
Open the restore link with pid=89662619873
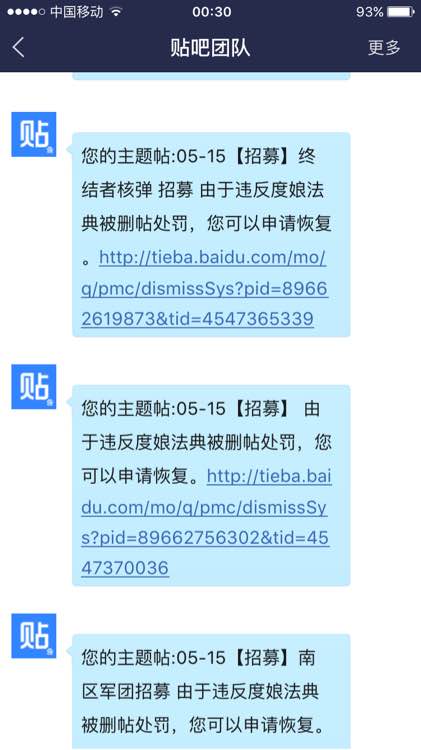click(205, 288)
